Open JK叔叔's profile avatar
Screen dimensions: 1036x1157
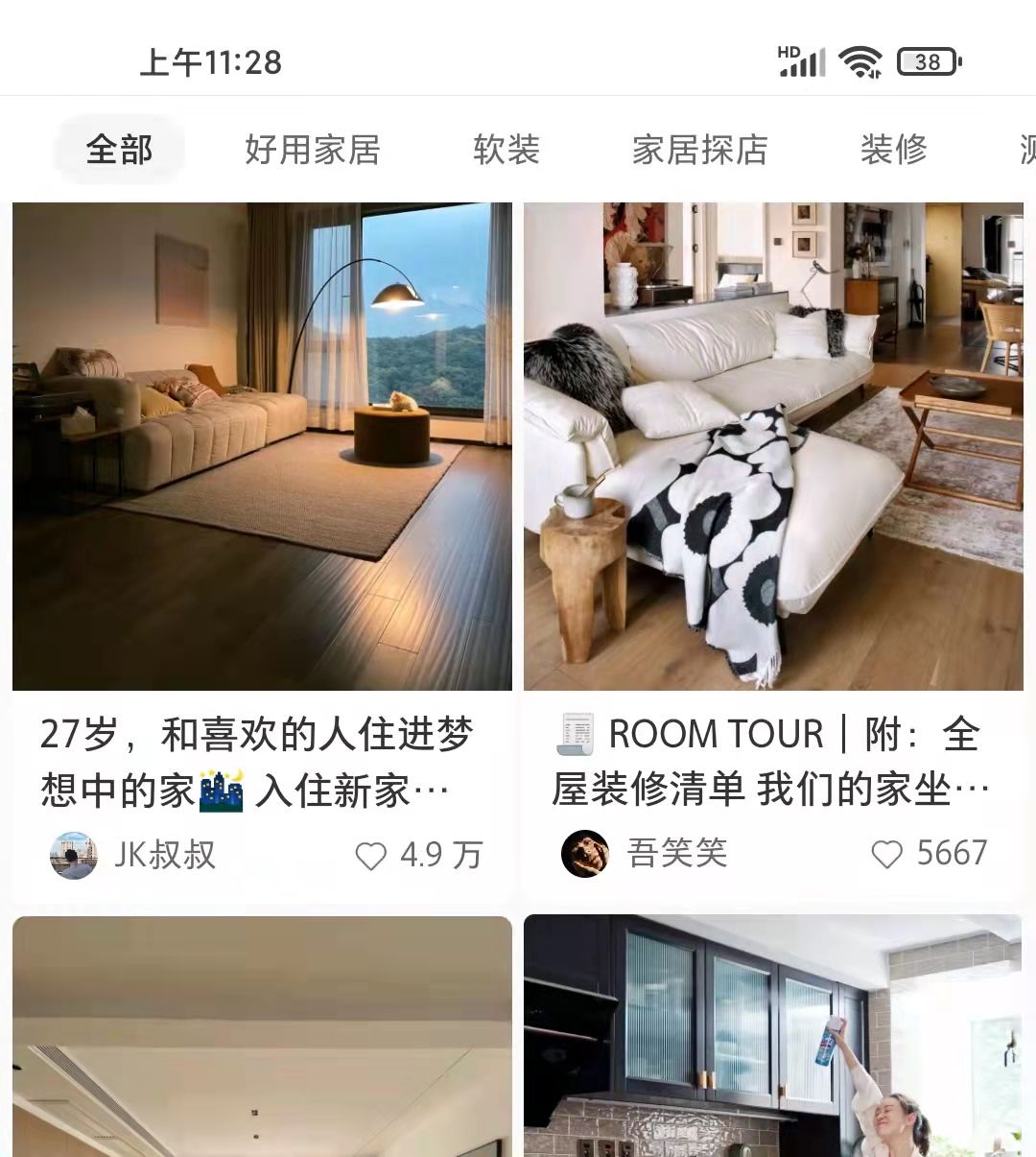[x=74, y=854]
